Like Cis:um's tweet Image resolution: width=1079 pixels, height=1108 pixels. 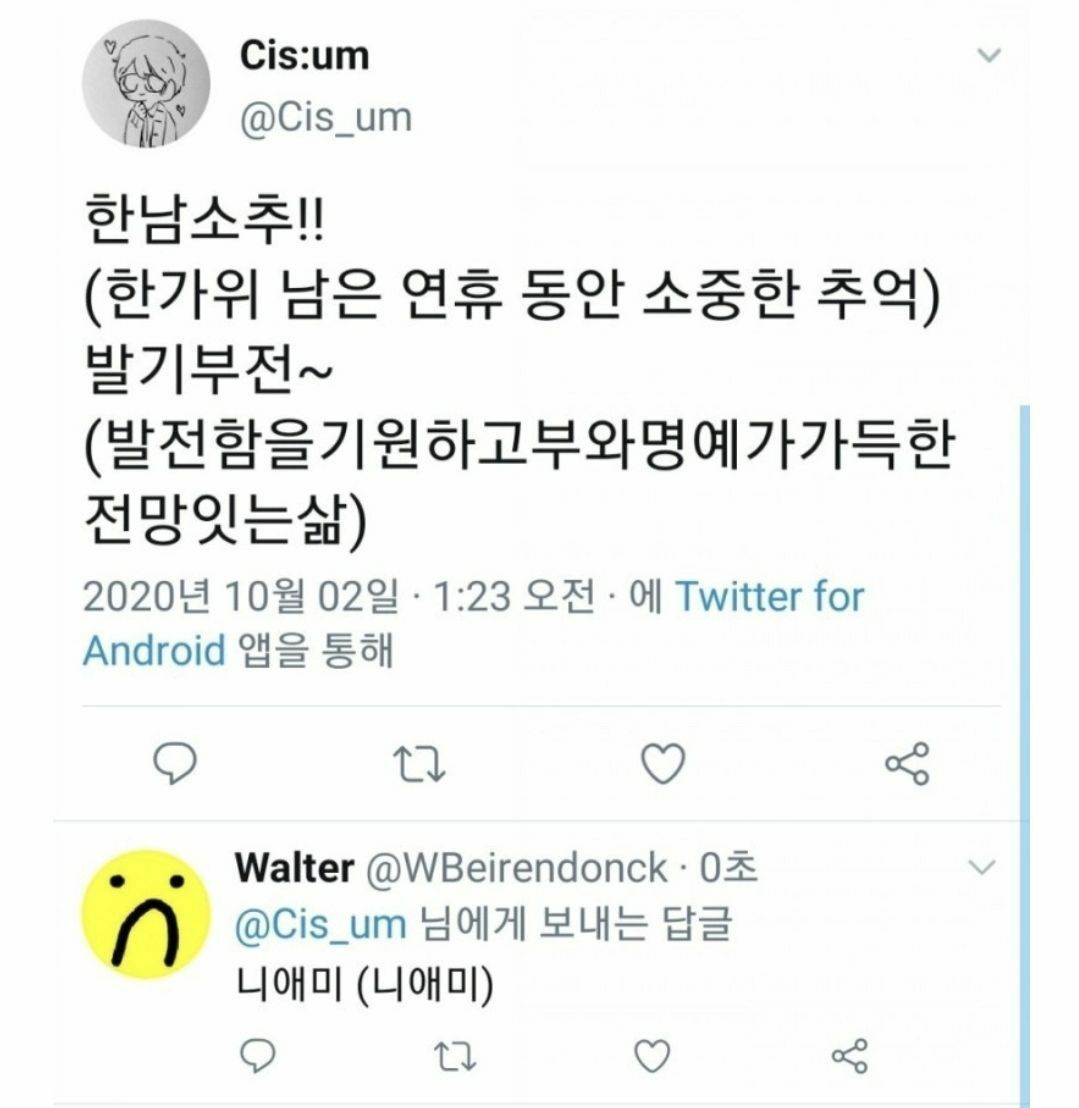663,766
